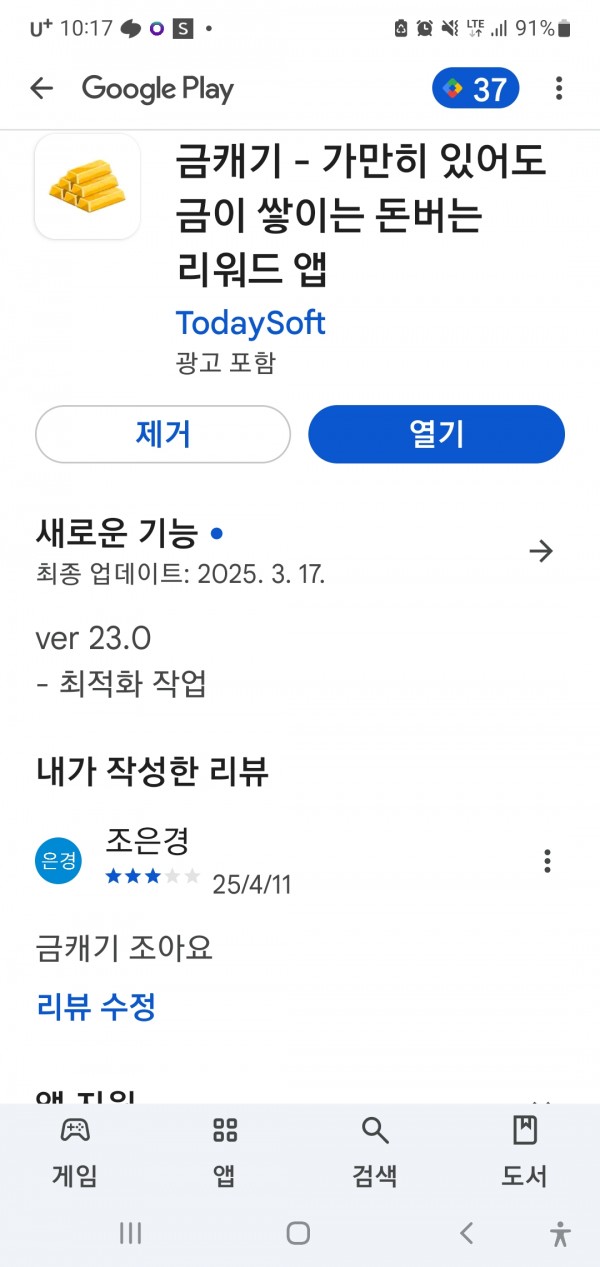Open the TodaySoft developer page
The image size is (600, 1267).
pyautogui.click(x=250, y=323)
